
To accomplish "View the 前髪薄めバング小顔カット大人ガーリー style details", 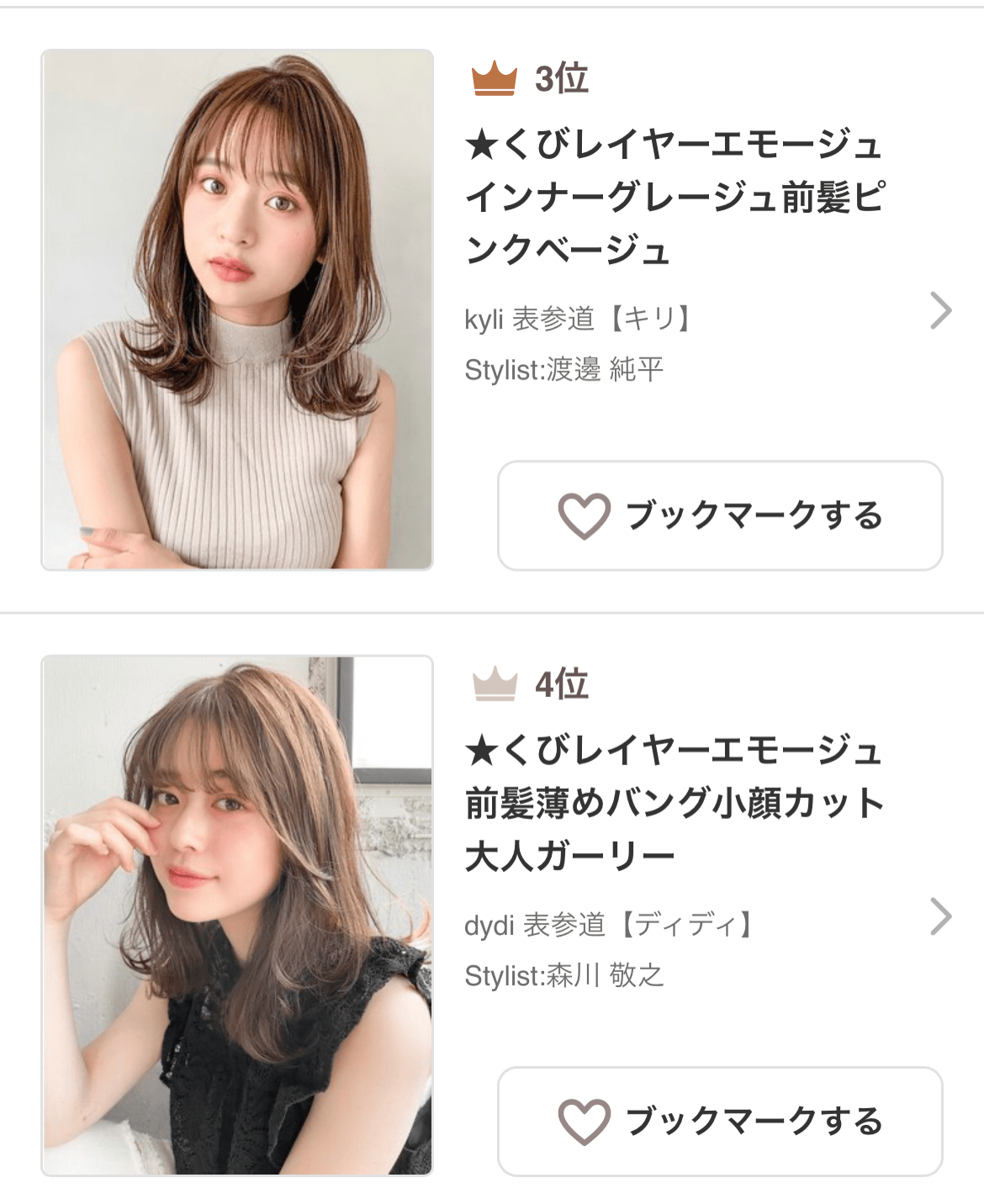I will (x=673, y=803).
